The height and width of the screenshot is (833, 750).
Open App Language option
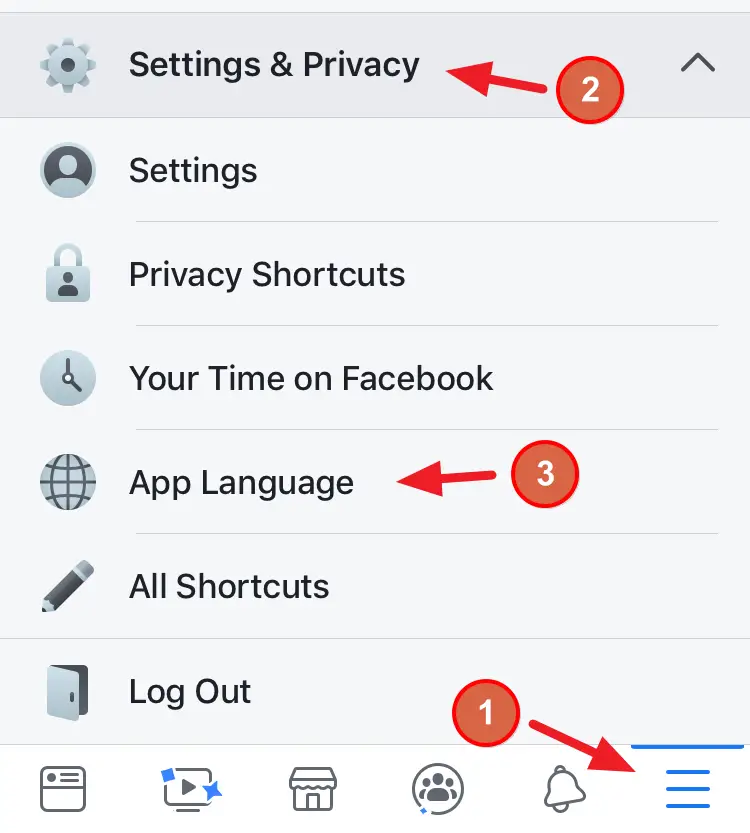tap(241, 483)
